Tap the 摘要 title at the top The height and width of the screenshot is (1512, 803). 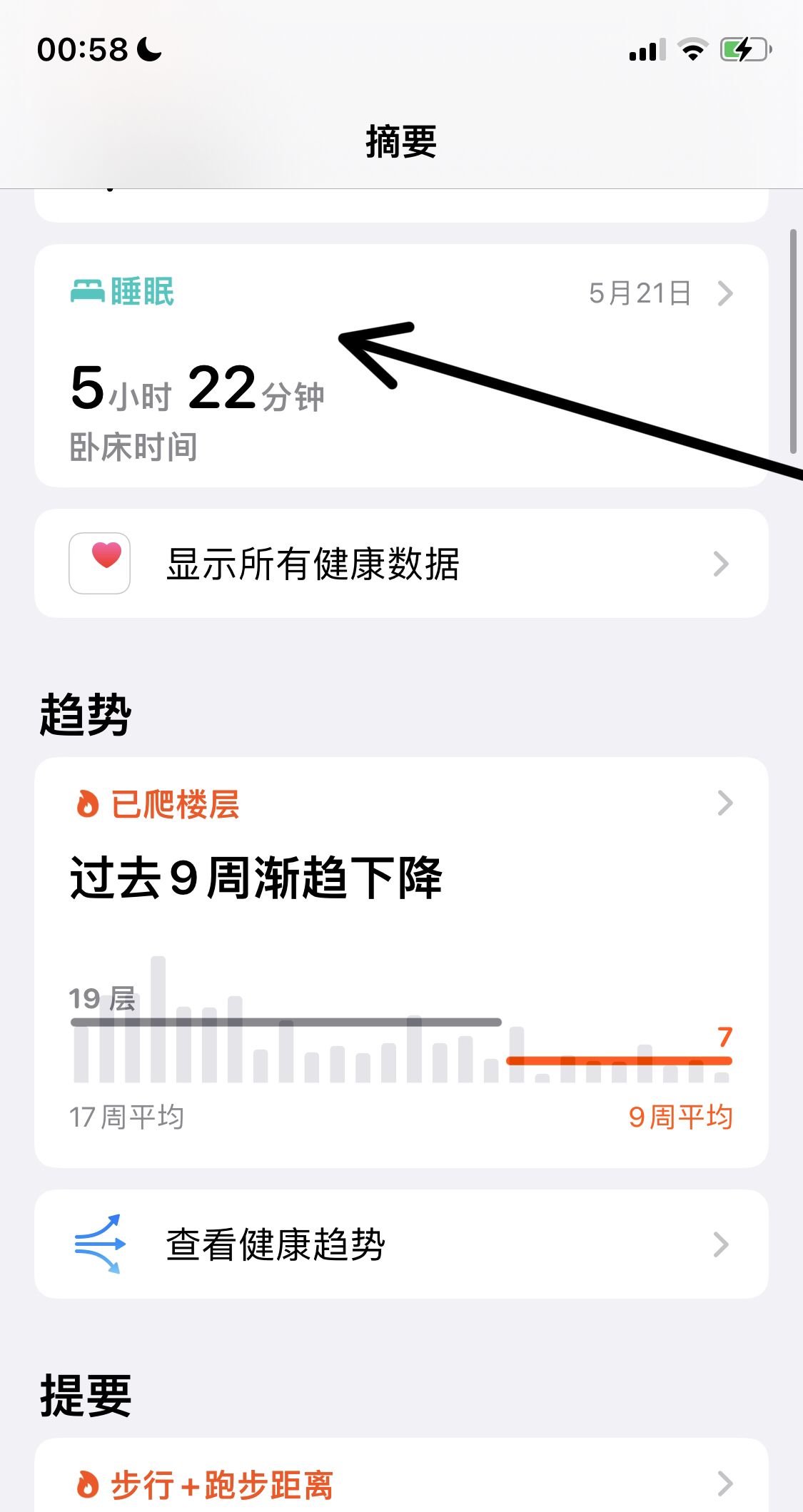tap(401, 140)
